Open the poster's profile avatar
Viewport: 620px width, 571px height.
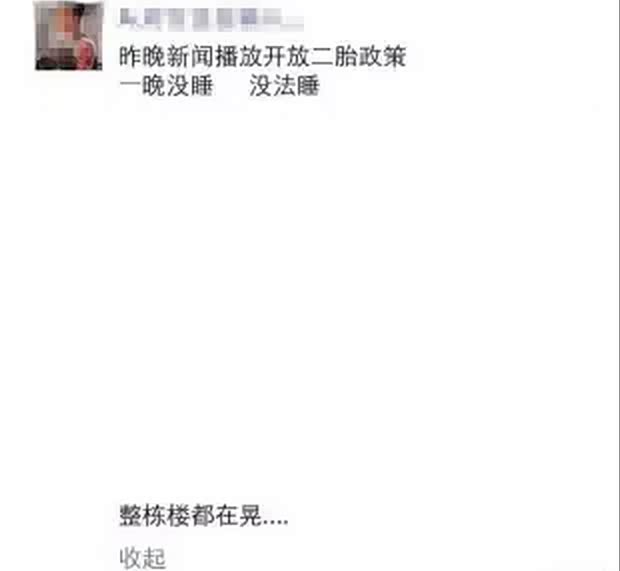tap(68, 36)
